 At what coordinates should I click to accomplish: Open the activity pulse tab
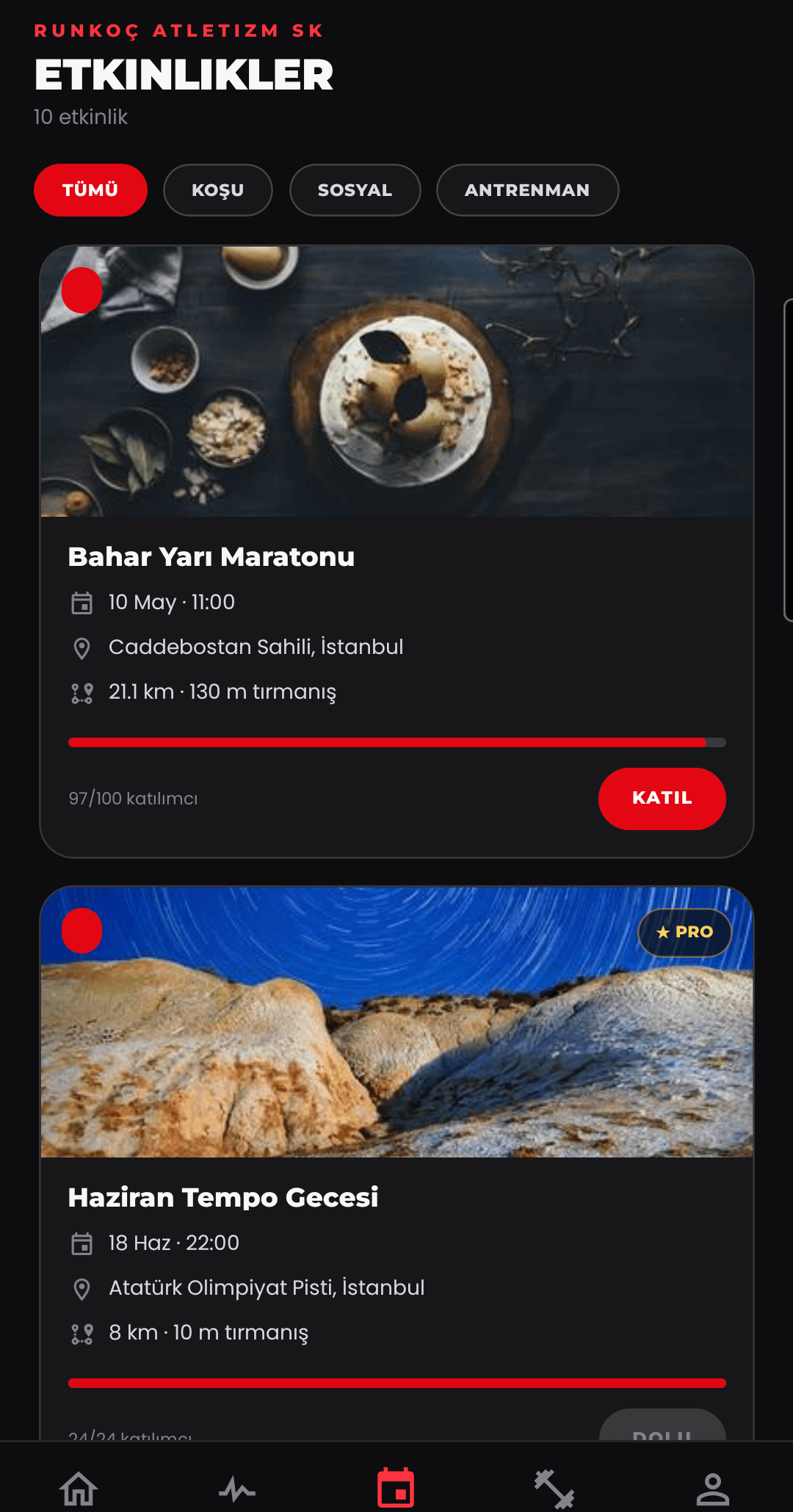tap(237, 1489)
